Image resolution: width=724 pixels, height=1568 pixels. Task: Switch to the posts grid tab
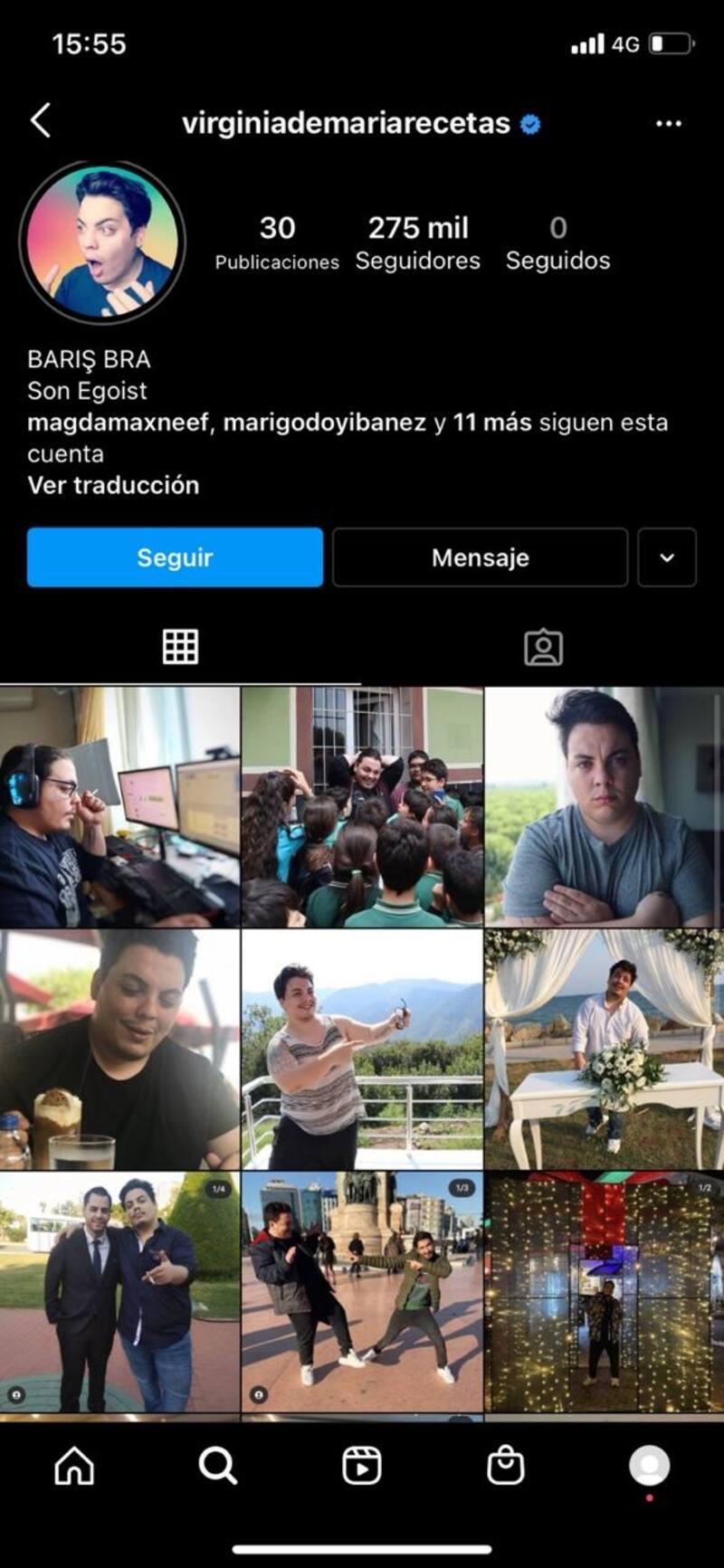tap(180, 647)
